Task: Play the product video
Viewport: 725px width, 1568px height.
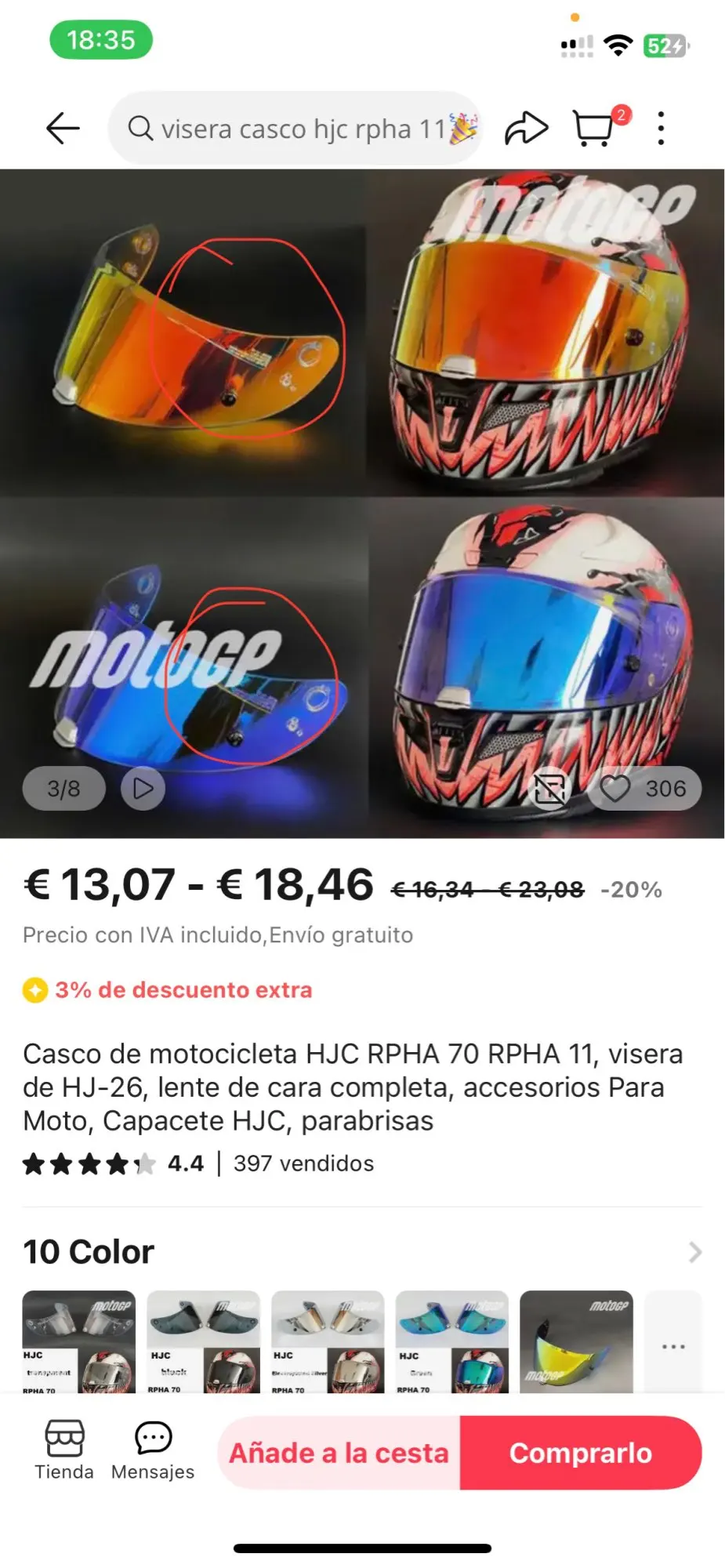Action: [x=143, y=788]
